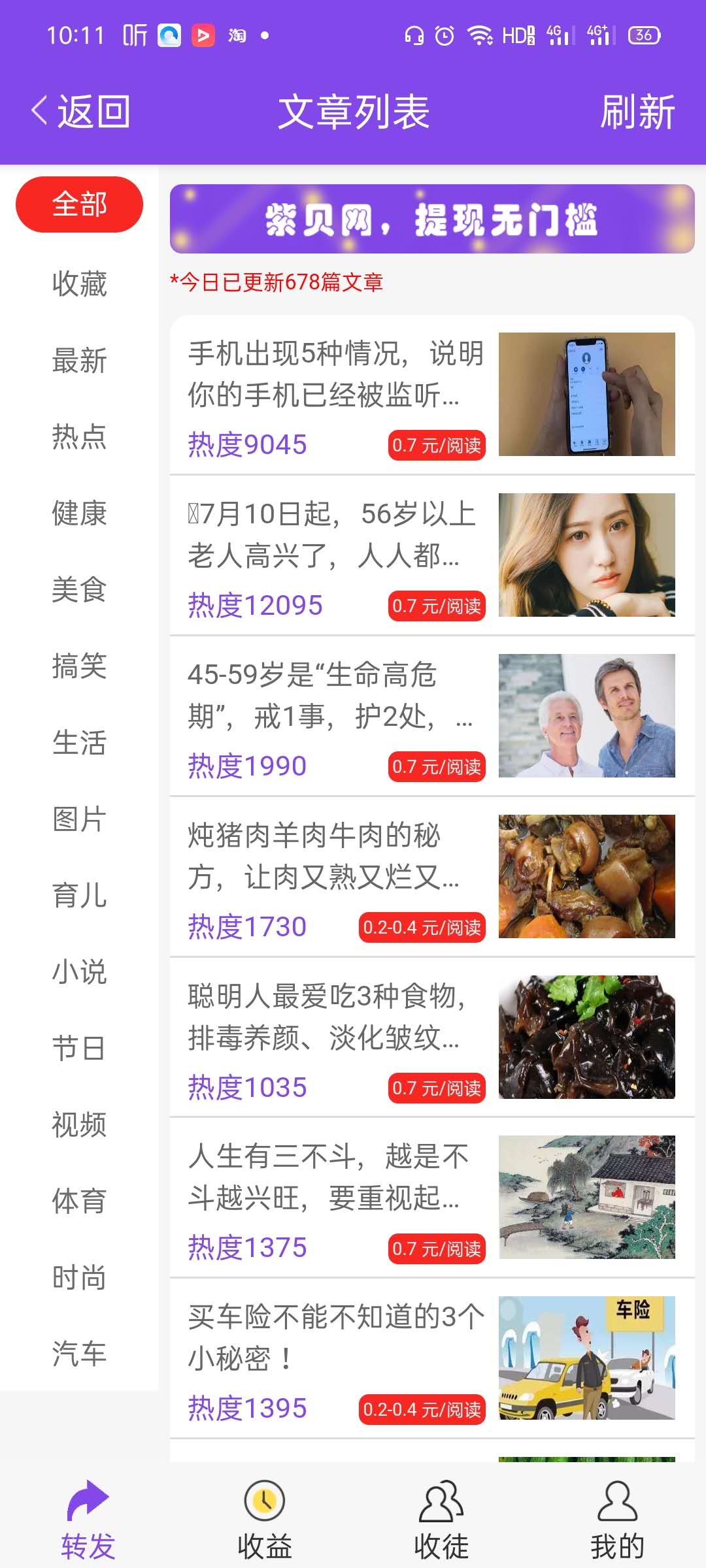Select the 收藏 category
This screenshot has height=1568, width=706.
[x=79, y=284]
